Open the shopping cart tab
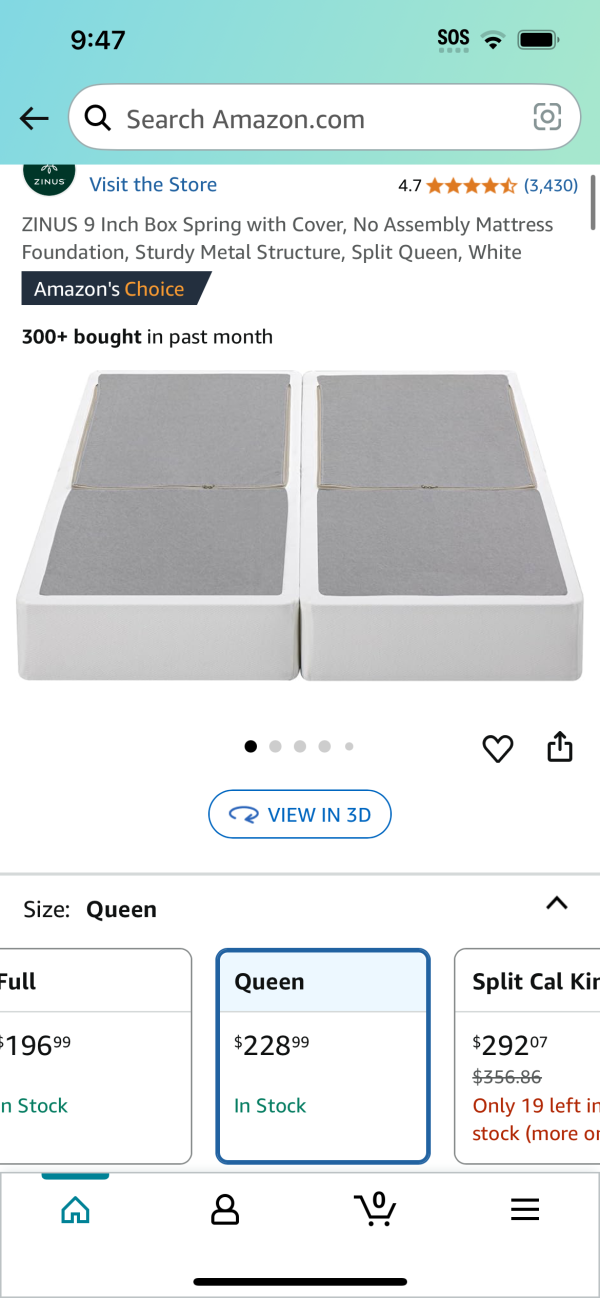The image size is (600, 1298). pyautogui.click(x=375, y=1209)
